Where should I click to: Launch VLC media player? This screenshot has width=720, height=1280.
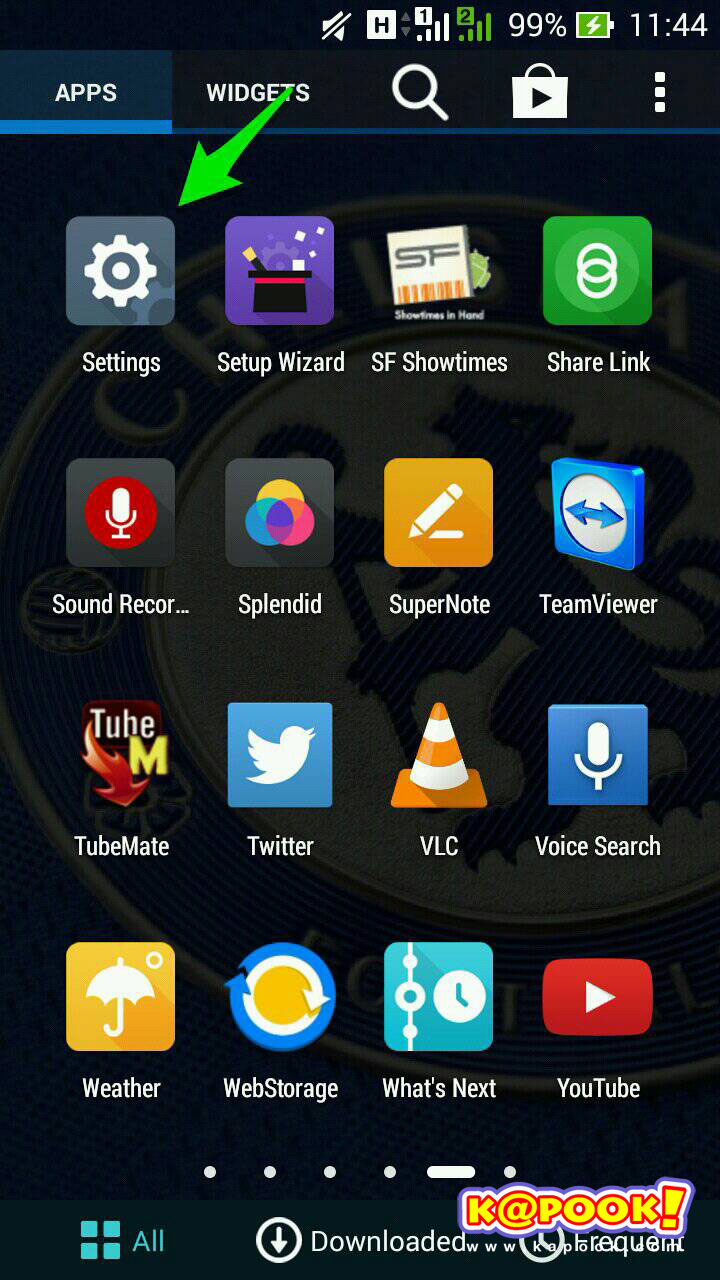(439, 756)
